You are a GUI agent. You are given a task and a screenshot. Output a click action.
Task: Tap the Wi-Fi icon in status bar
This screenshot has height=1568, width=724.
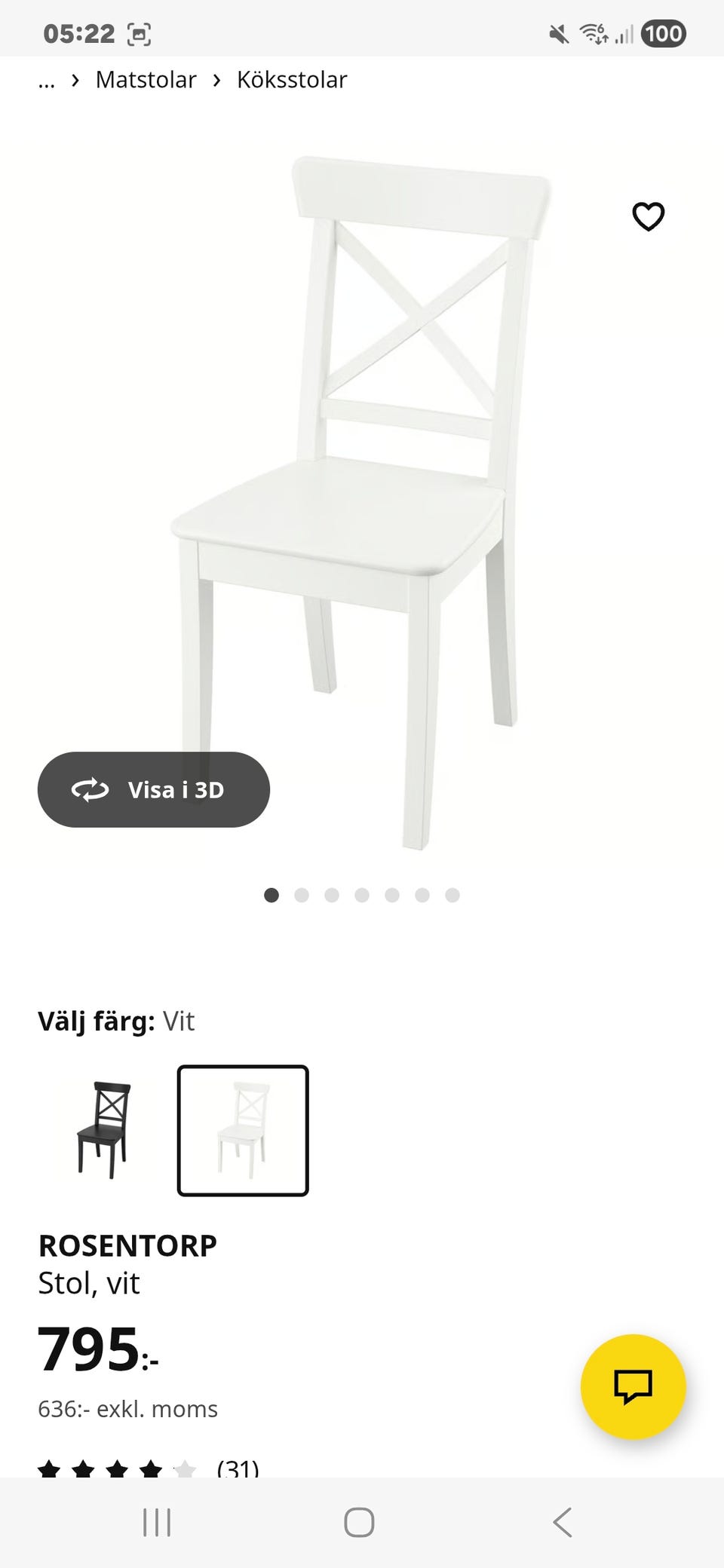[x=593, y=33]
